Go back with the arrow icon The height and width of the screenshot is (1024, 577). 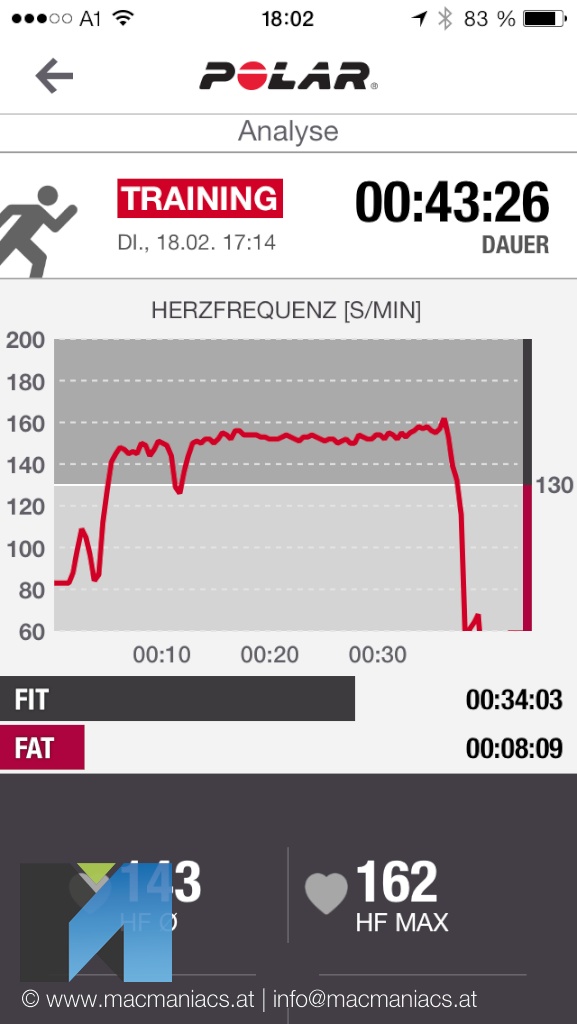tap(54, 76)
